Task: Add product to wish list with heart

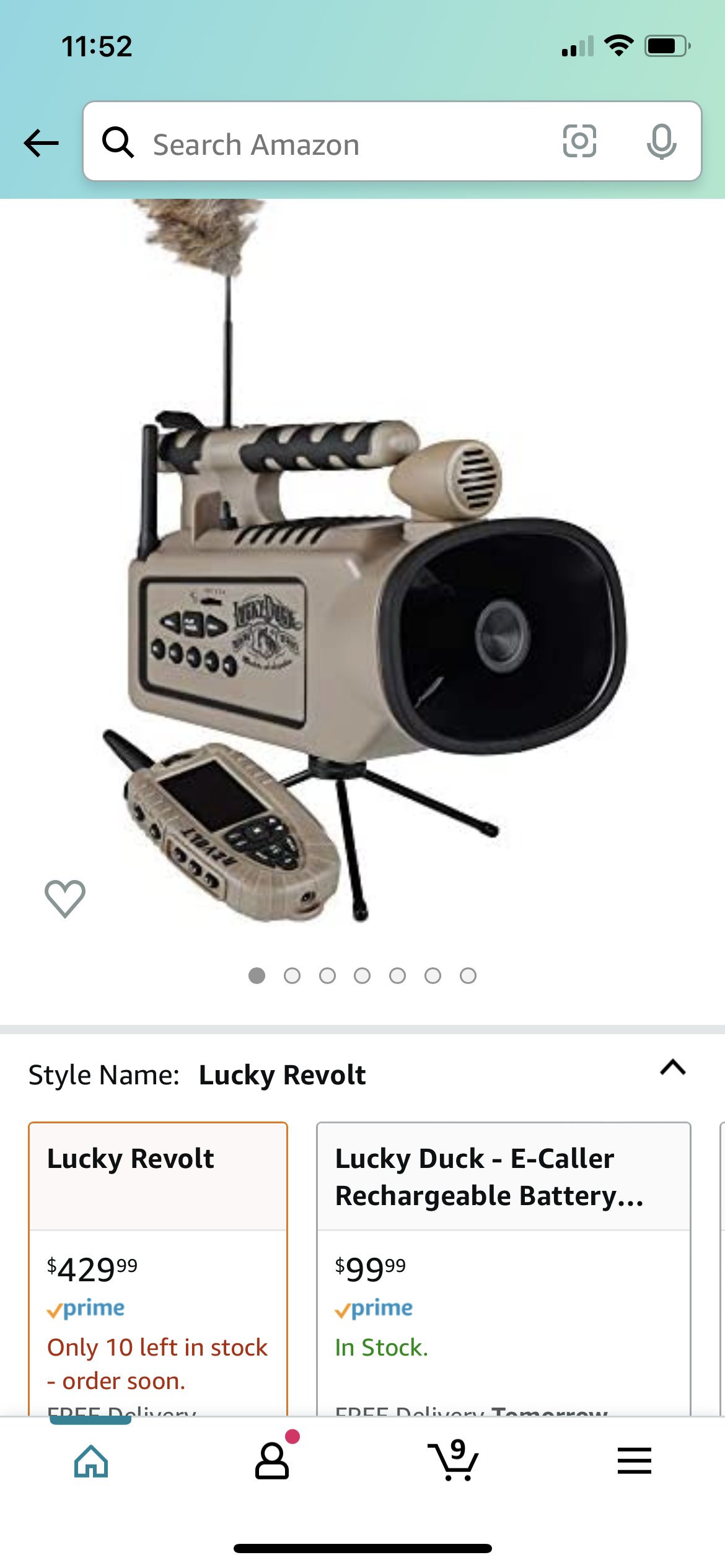Action: [x=65, y=899]
